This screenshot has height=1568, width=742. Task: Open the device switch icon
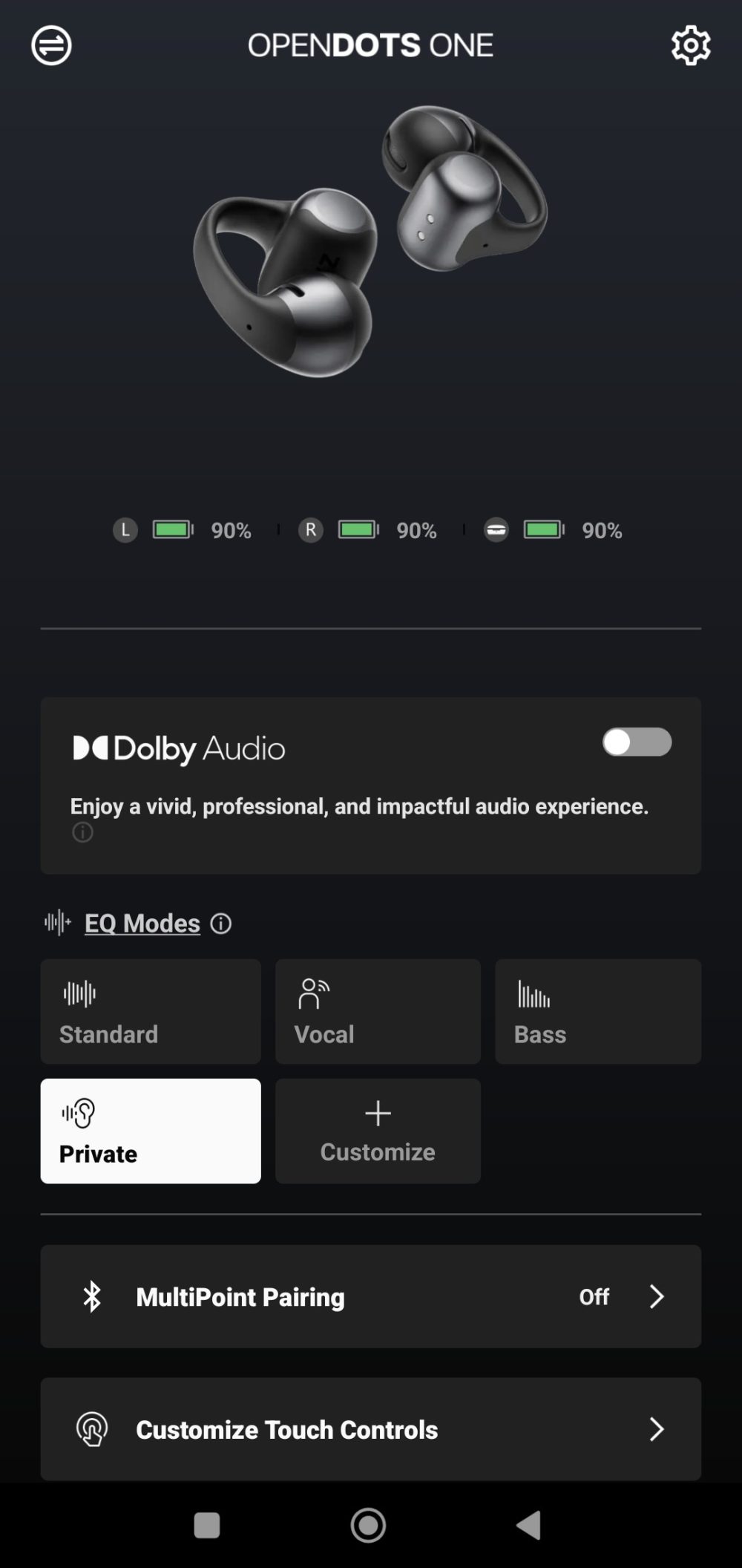pyautogui.click(x=51, y=45)
